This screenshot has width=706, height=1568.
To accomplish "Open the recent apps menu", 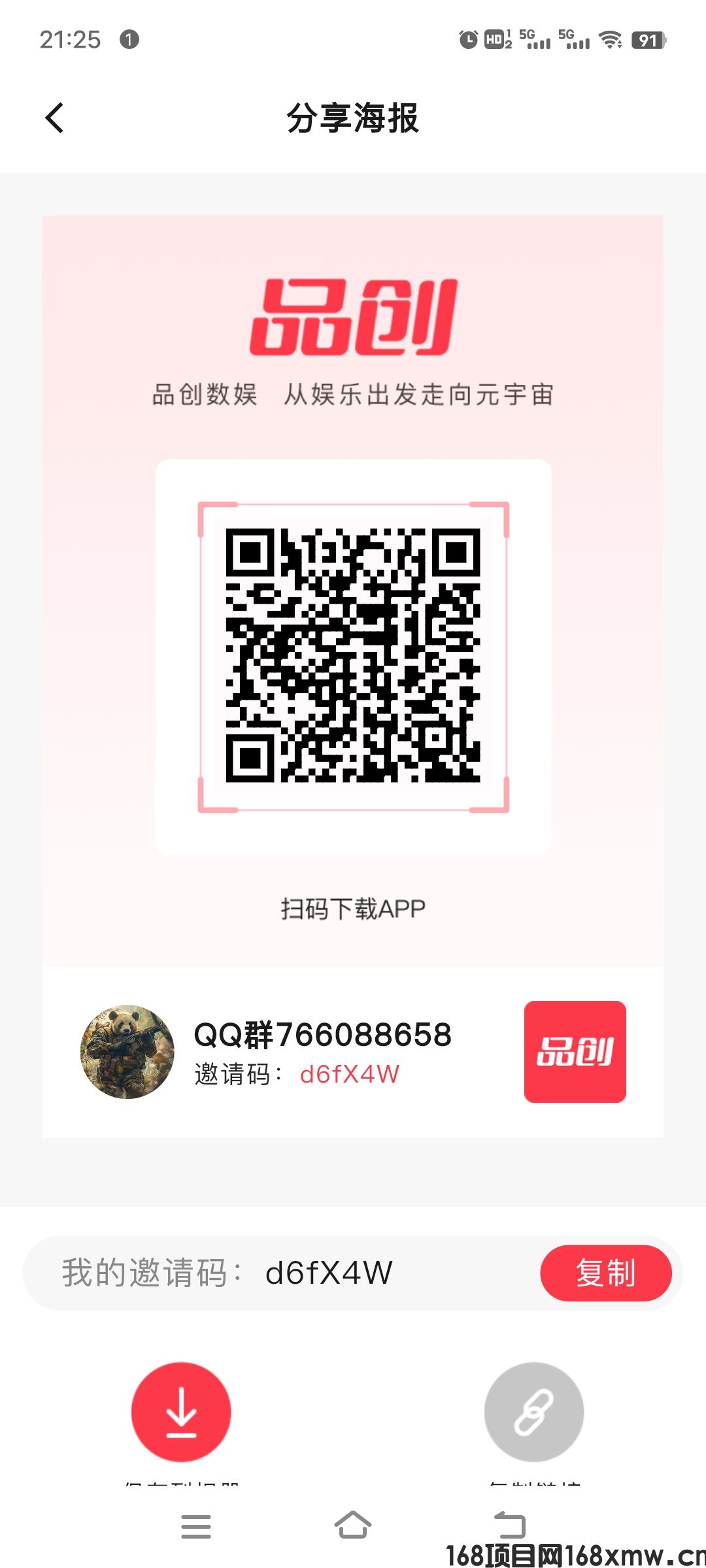I will 196,1526.
